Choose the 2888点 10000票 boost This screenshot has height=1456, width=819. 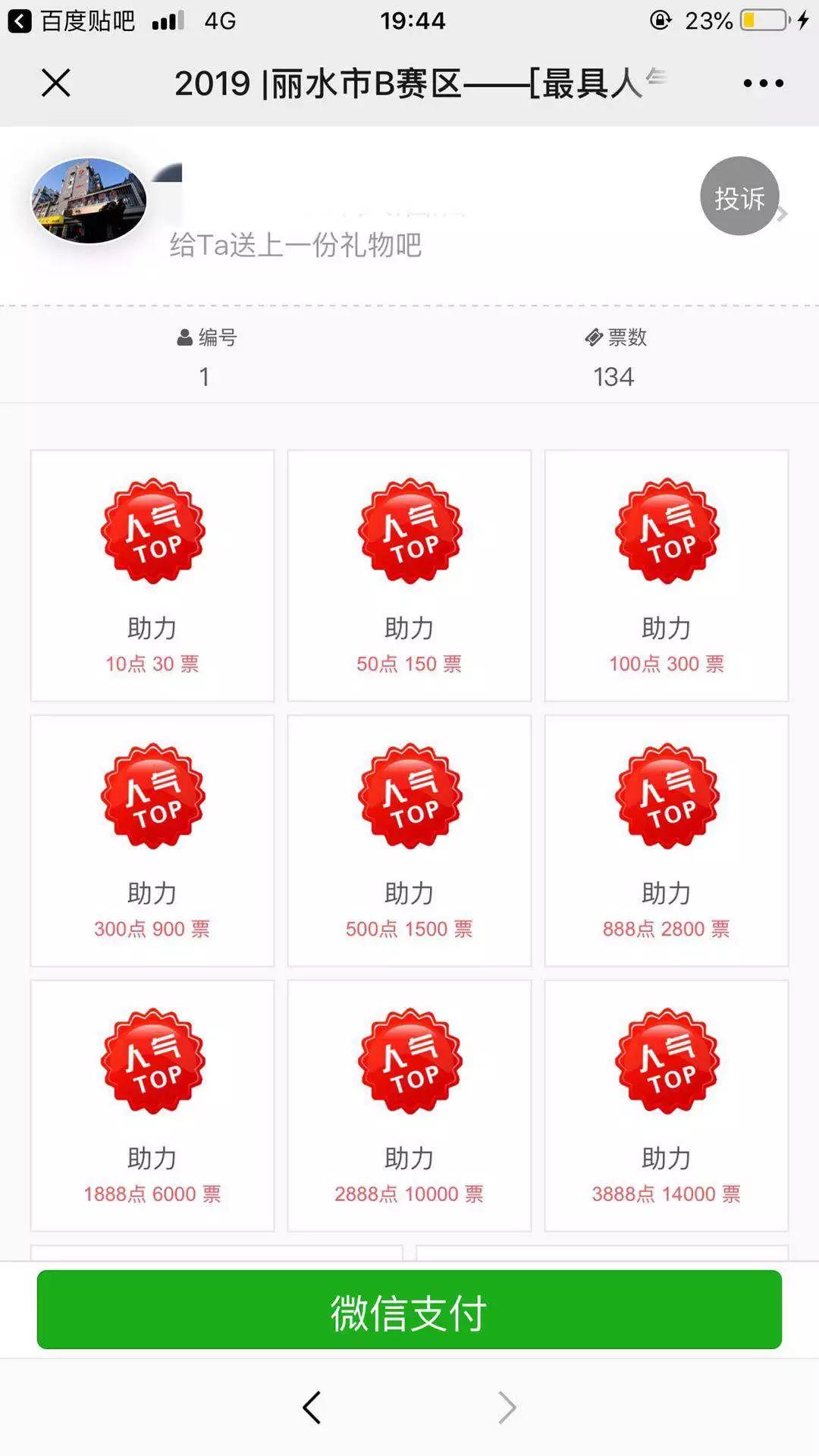point(409,1105)
